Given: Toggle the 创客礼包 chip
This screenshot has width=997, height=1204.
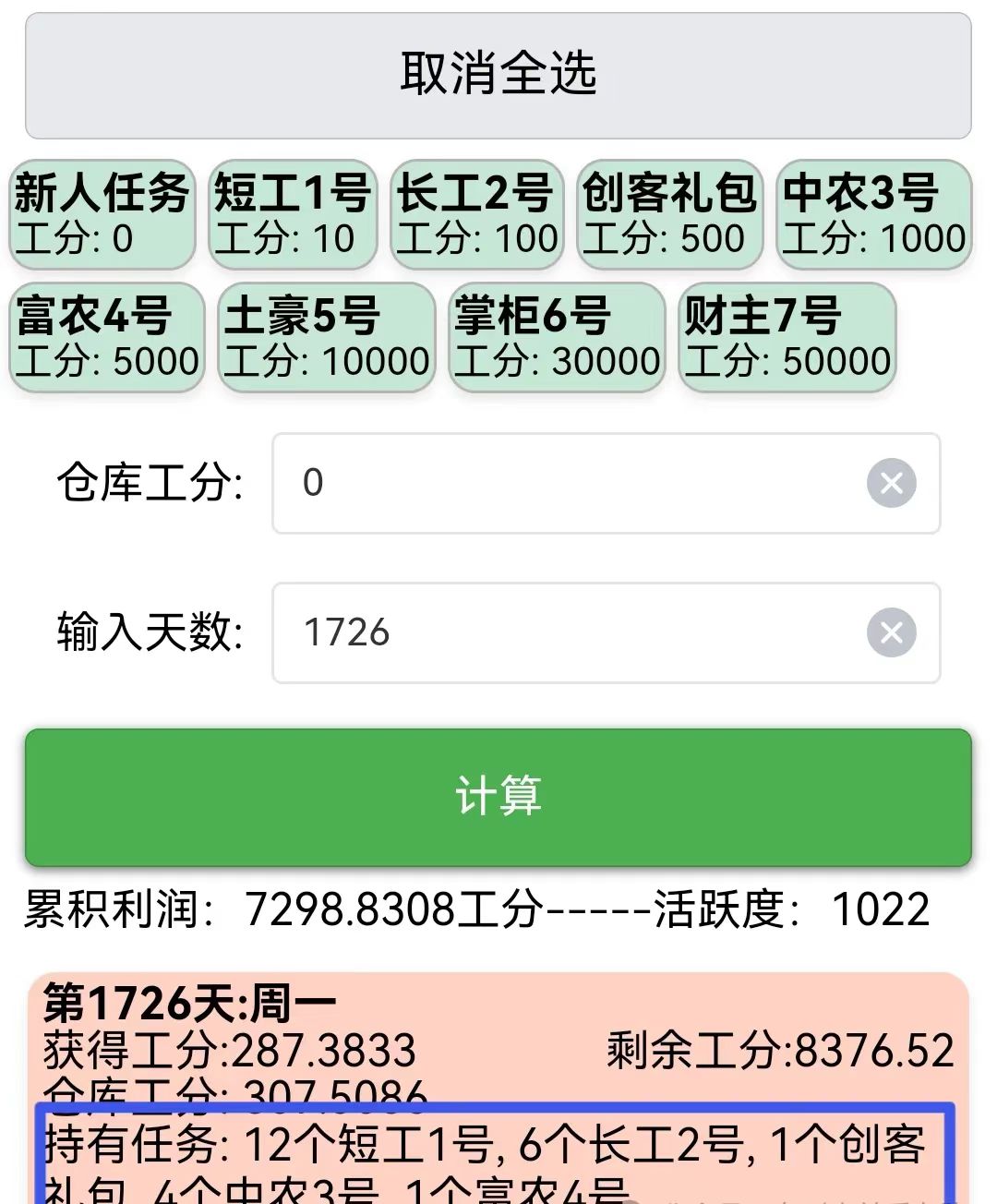Looking at the screenshot, I should (669, 215).
